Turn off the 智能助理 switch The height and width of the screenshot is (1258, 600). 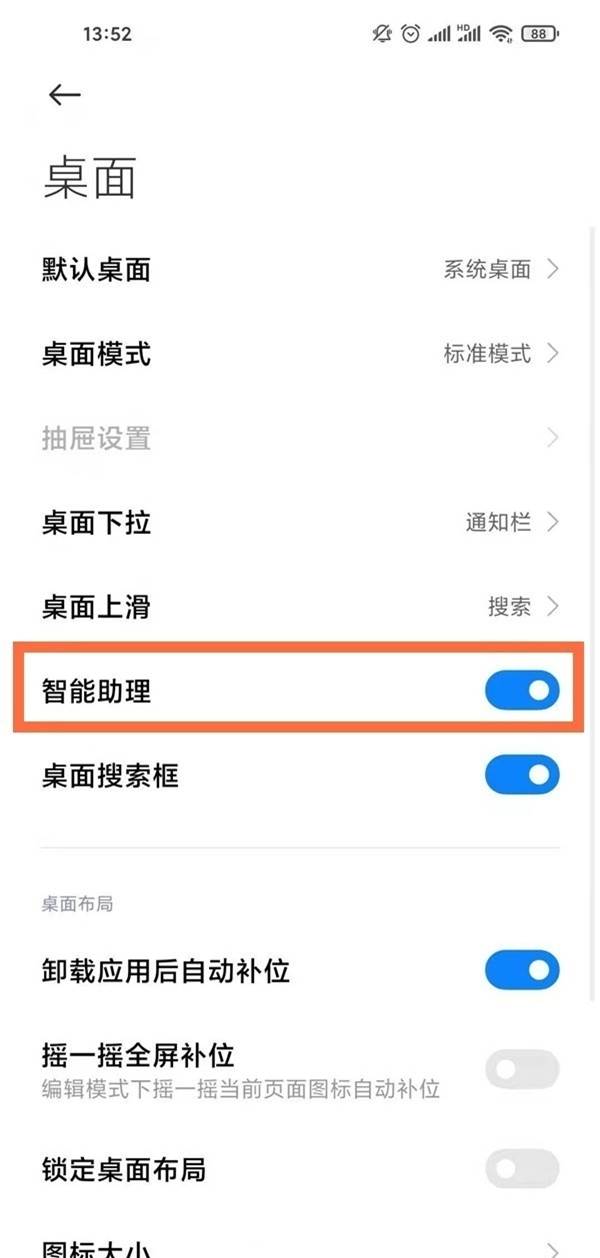pos(522,690)
